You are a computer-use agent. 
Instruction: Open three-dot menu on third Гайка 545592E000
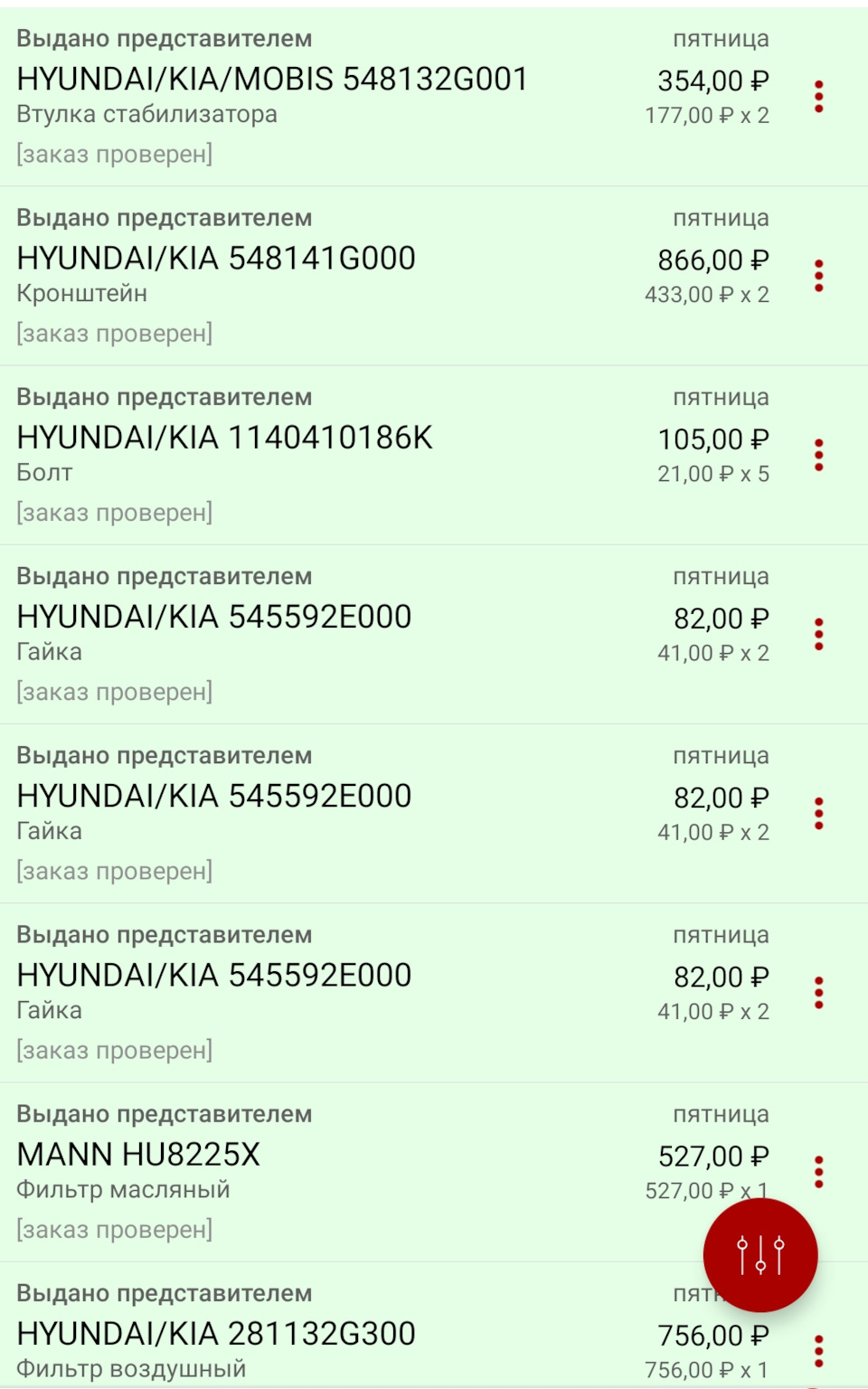click(818, 994)
